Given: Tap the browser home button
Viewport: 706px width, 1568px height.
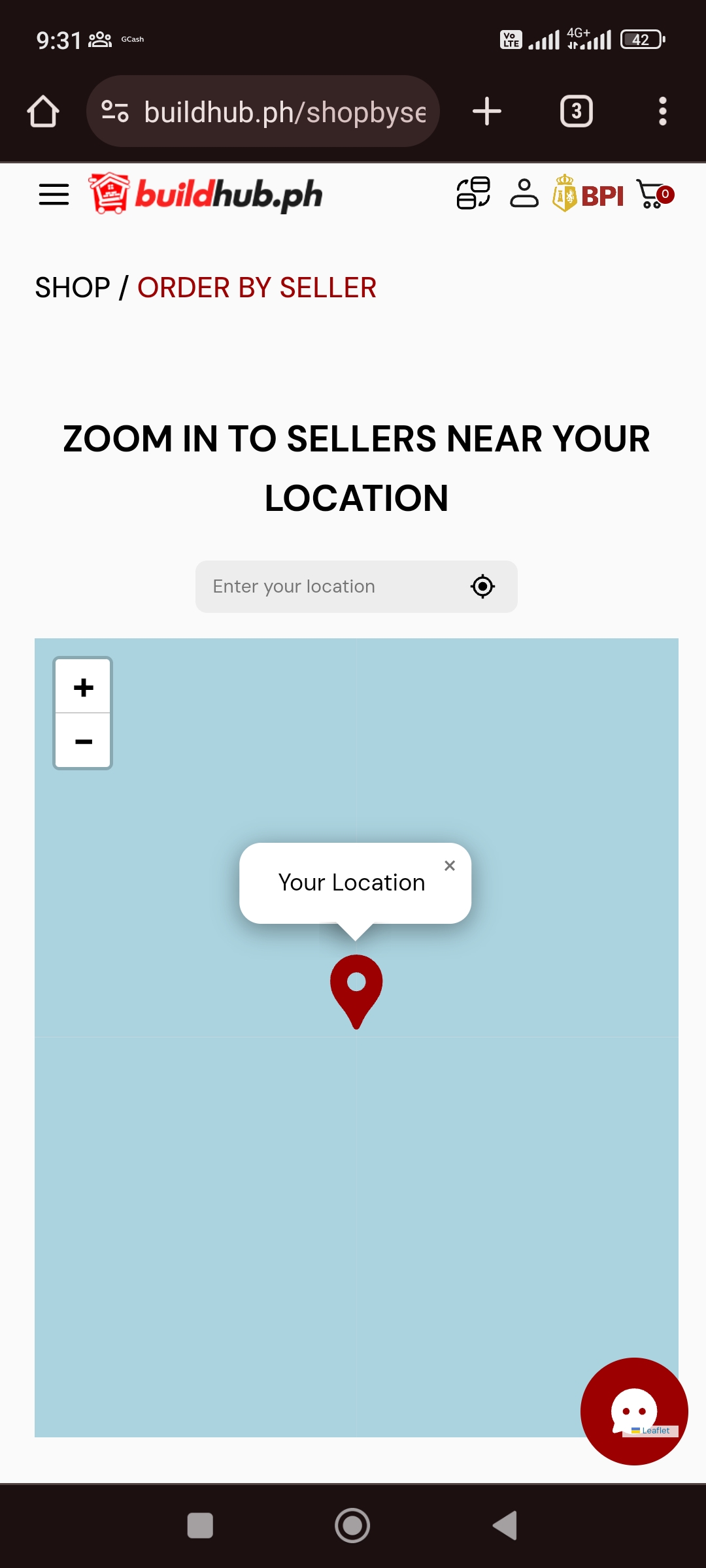Looking at the screenshot, I should [43, 112].
